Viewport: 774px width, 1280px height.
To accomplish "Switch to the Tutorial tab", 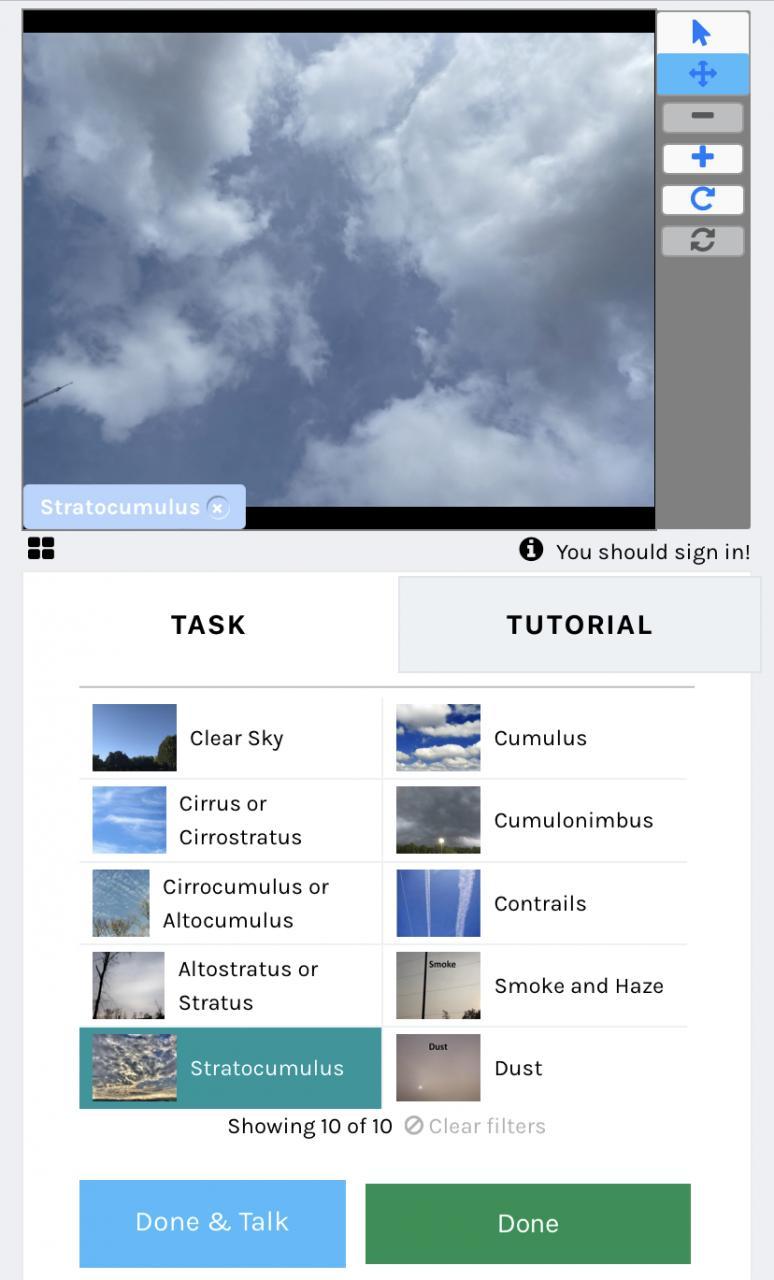I will point(579,625).
